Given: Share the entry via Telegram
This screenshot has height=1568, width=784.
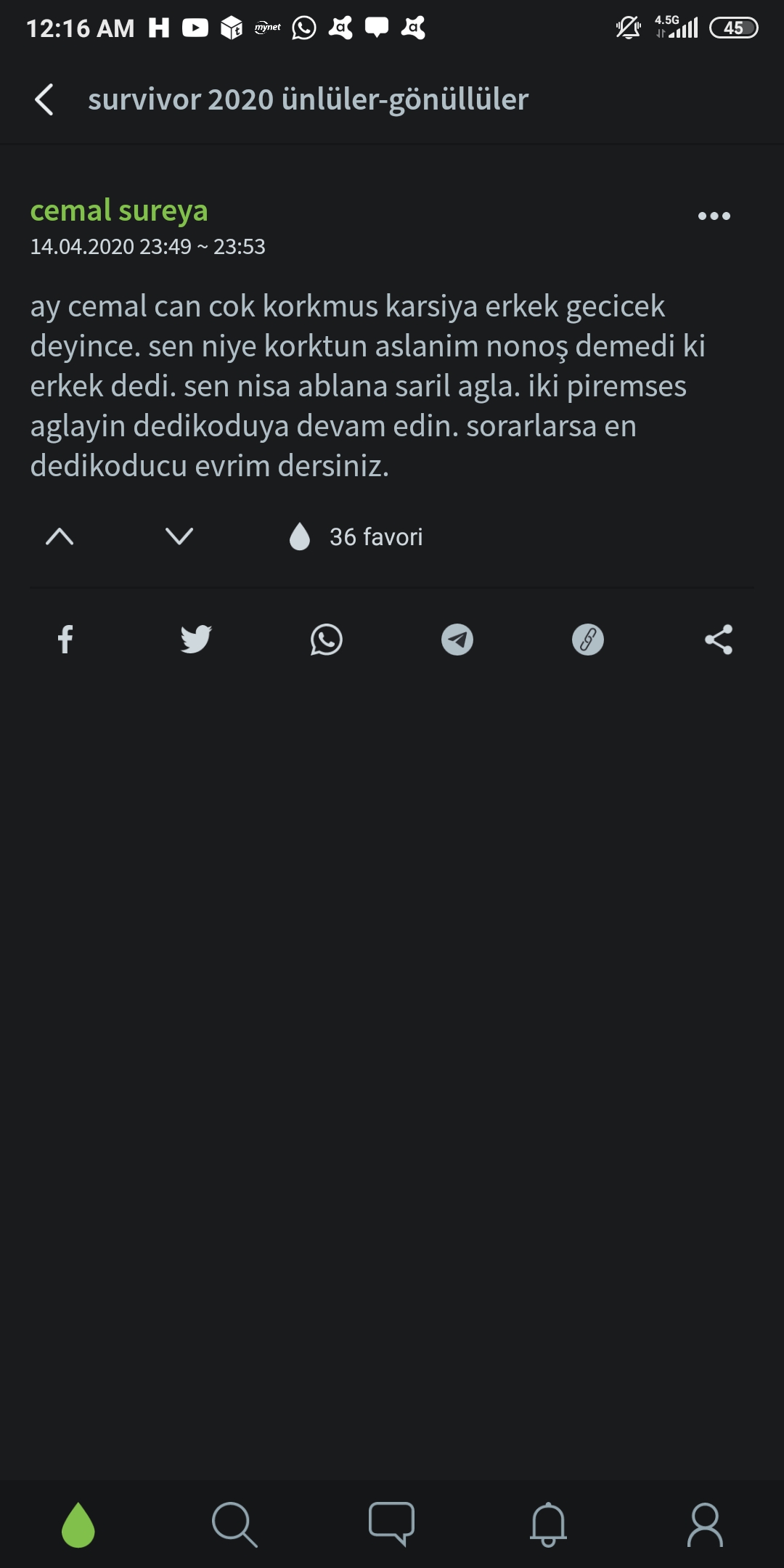Looking at the screenshot, I should (x=457, y=640).
